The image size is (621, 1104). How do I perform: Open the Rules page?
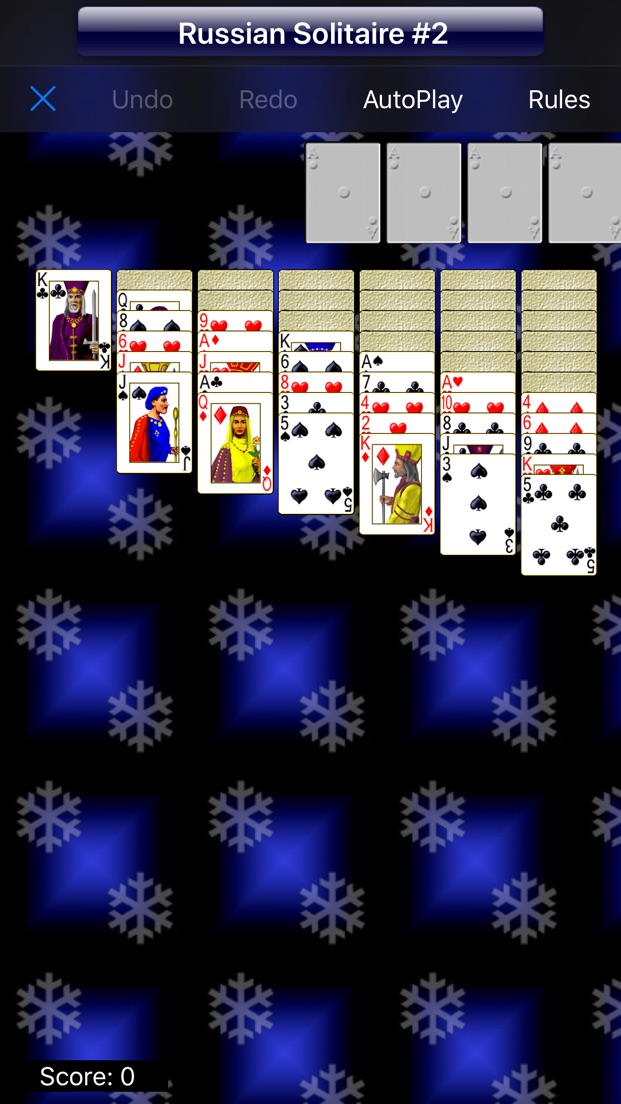click(559, 99)
